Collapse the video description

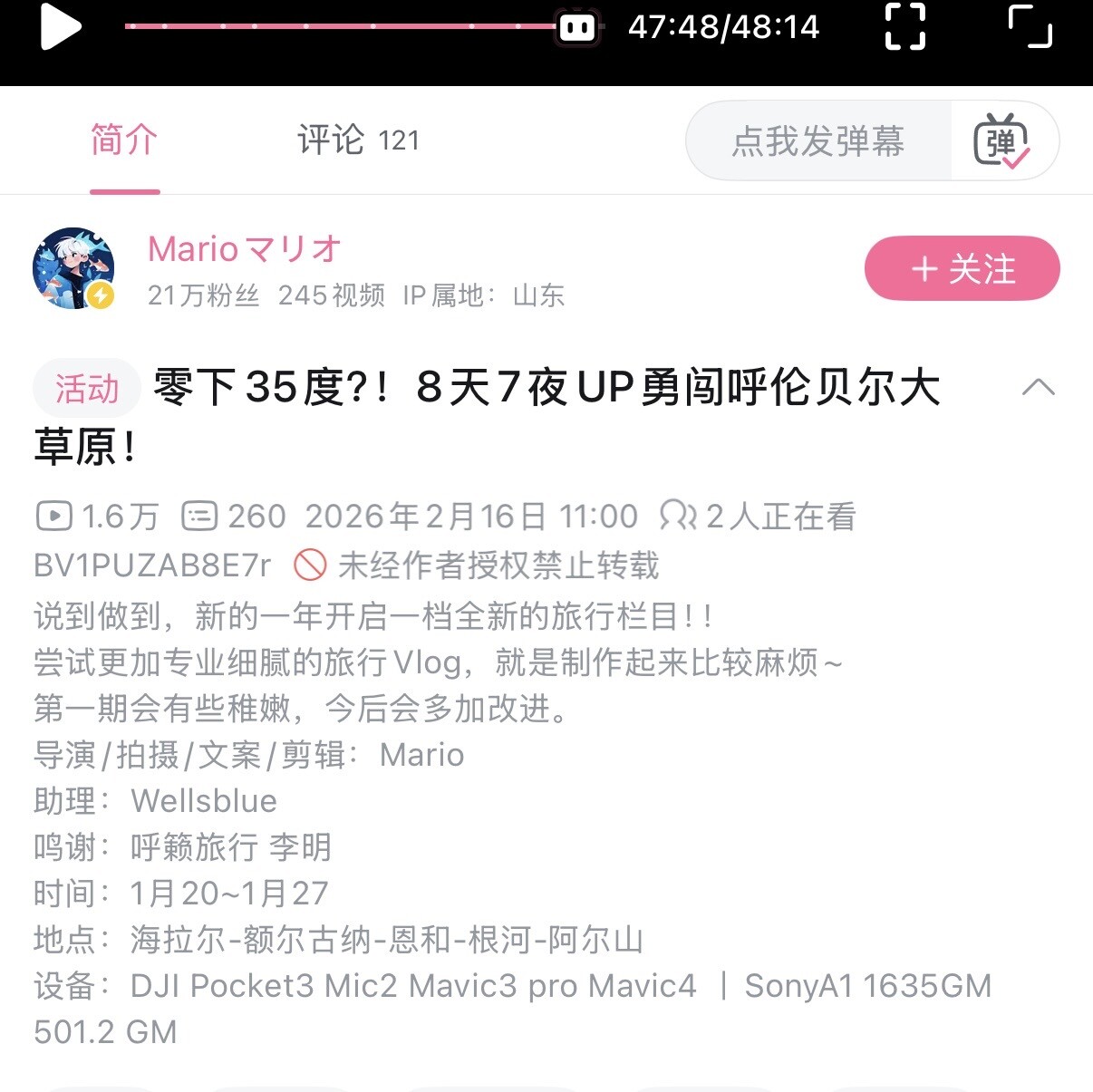[1038, 388]
